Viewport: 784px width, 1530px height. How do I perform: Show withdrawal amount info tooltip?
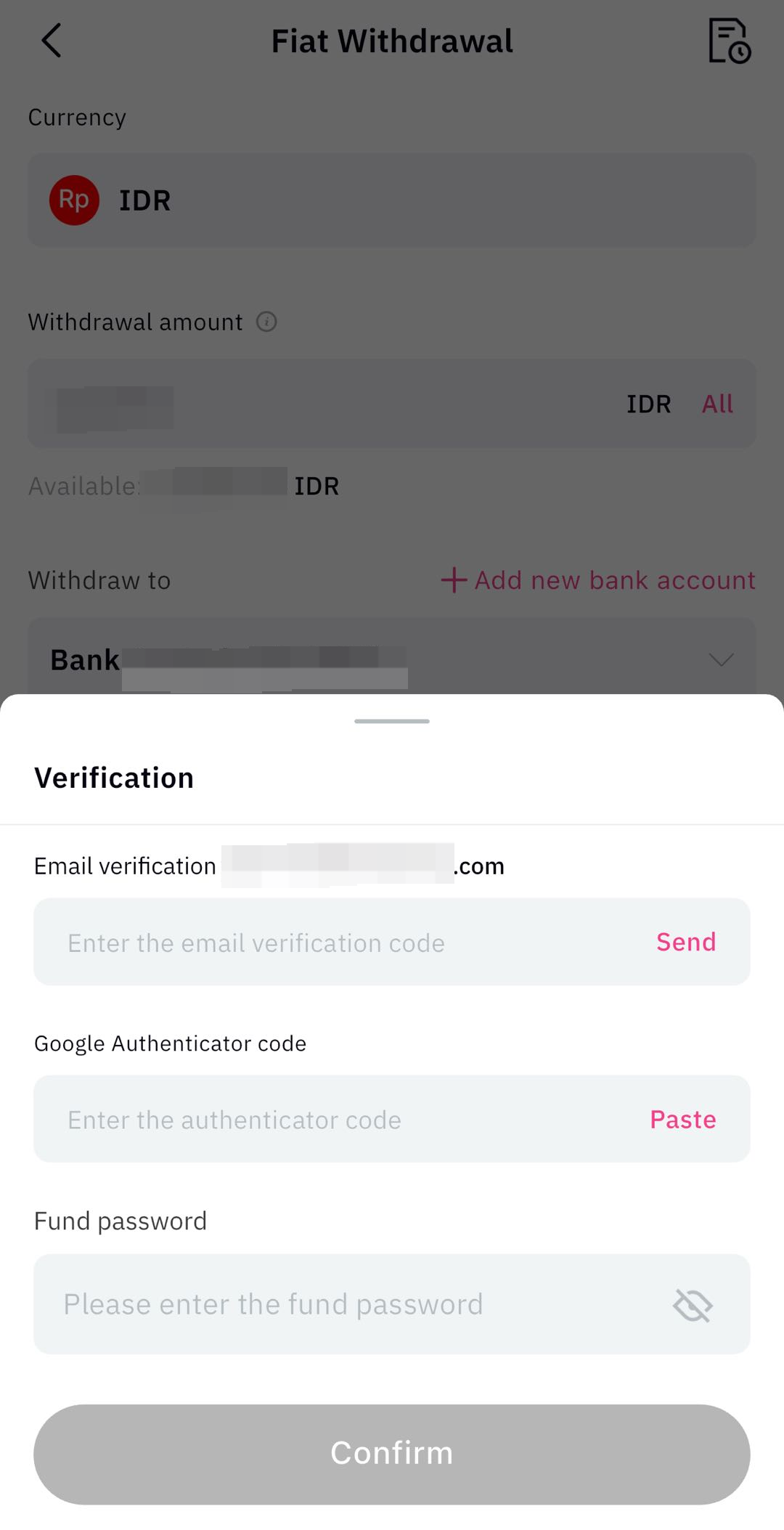point(266,322)
